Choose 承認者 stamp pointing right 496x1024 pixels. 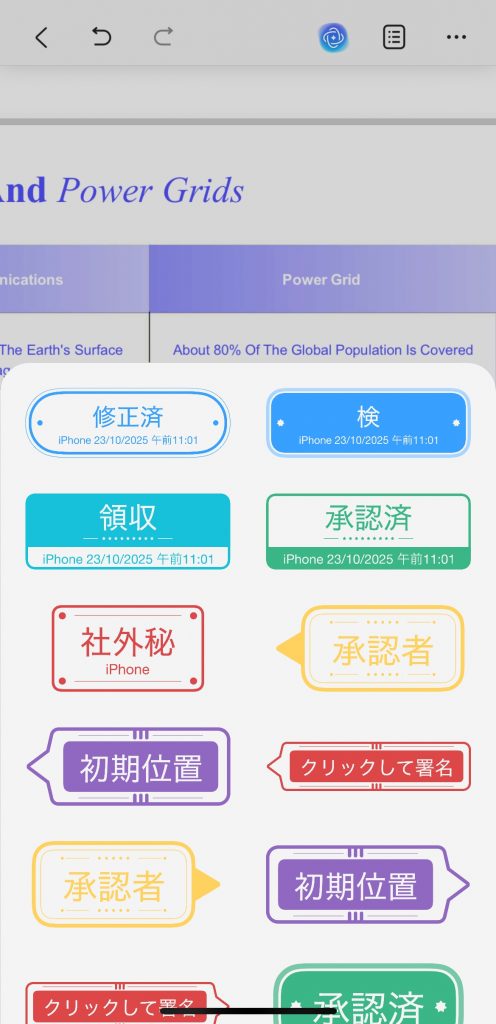pos(126,884)
